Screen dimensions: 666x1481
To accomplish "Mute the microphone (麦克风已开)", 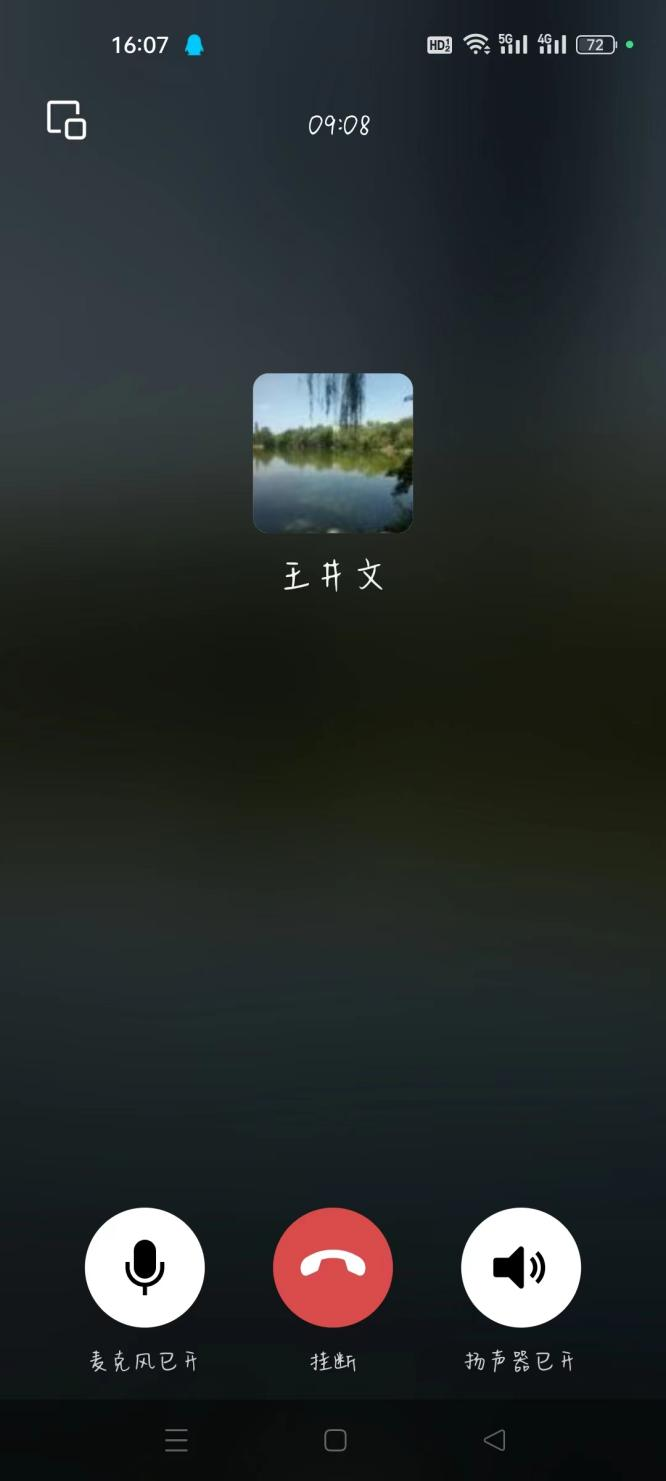I will (x=145, y=1267).
